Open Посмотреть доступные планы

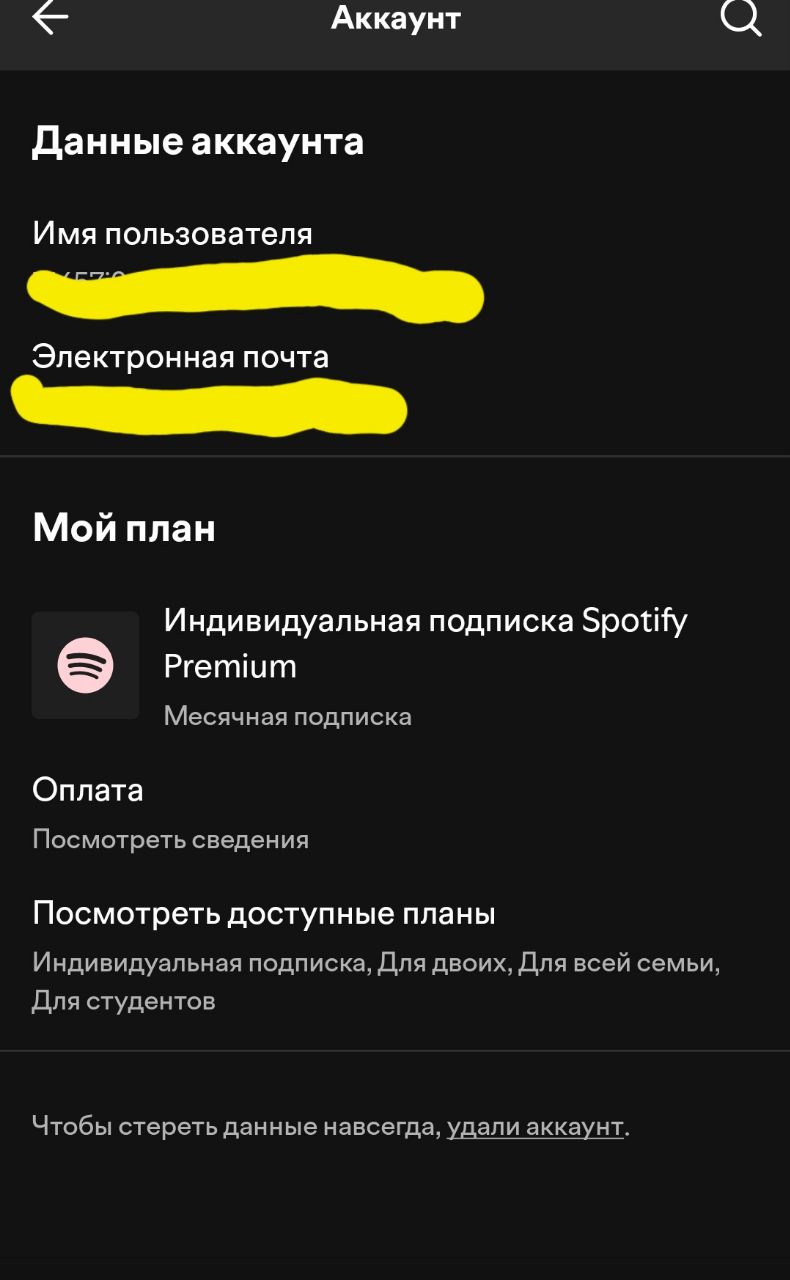tap(395, 956)
